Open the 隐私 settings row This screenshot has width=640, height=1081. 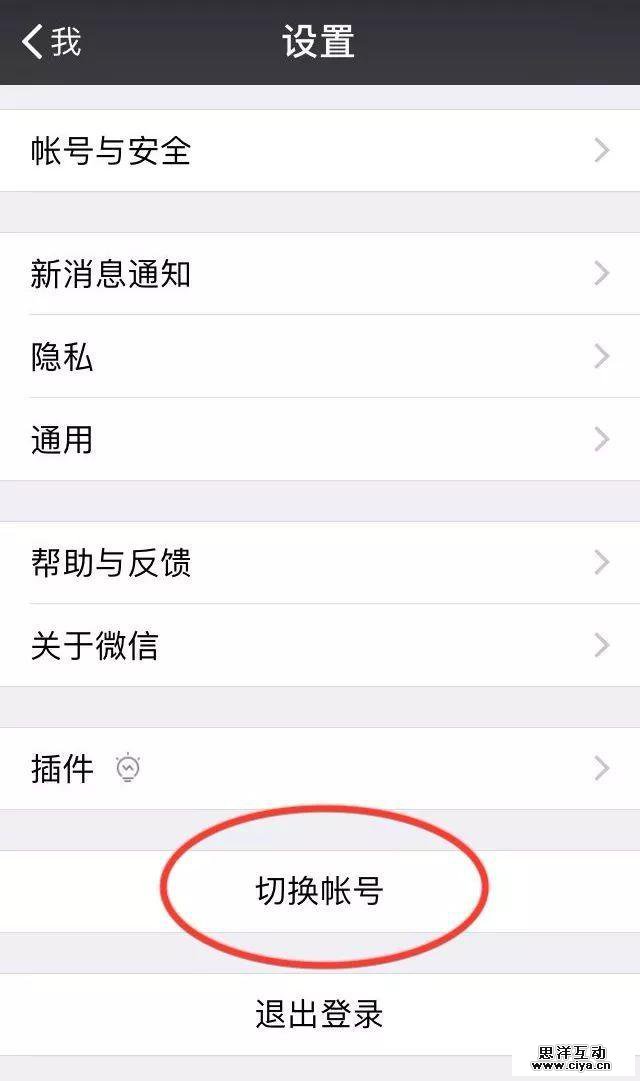320,356
